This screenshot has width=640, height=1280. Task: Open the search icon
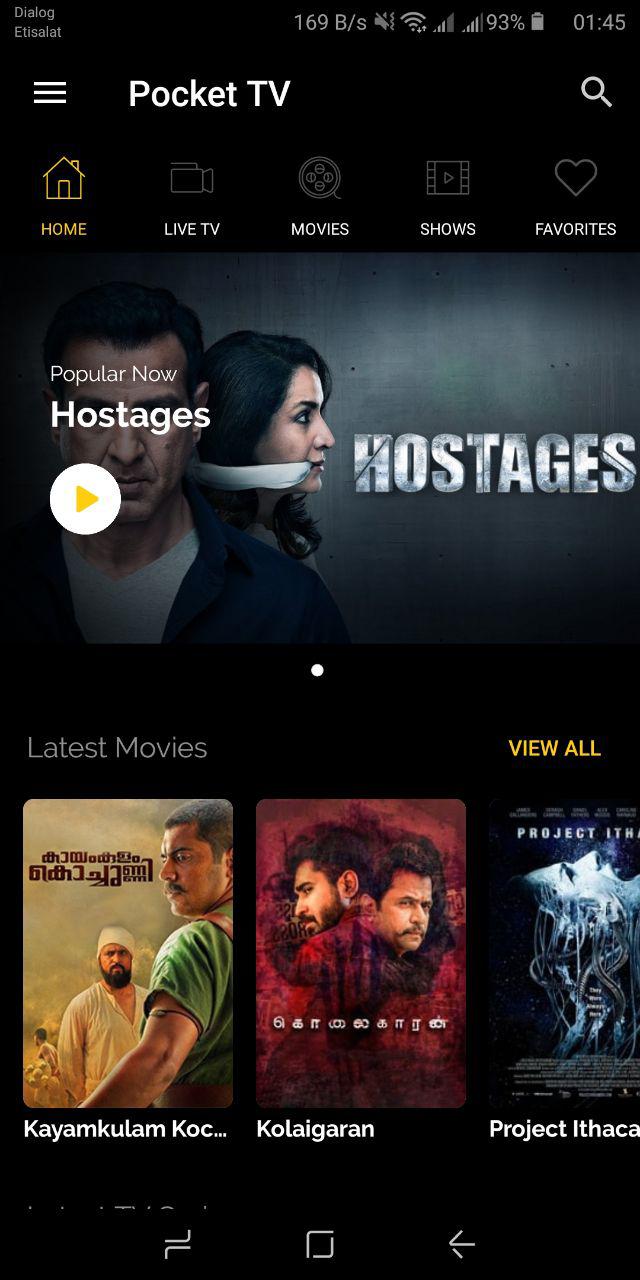596,92
